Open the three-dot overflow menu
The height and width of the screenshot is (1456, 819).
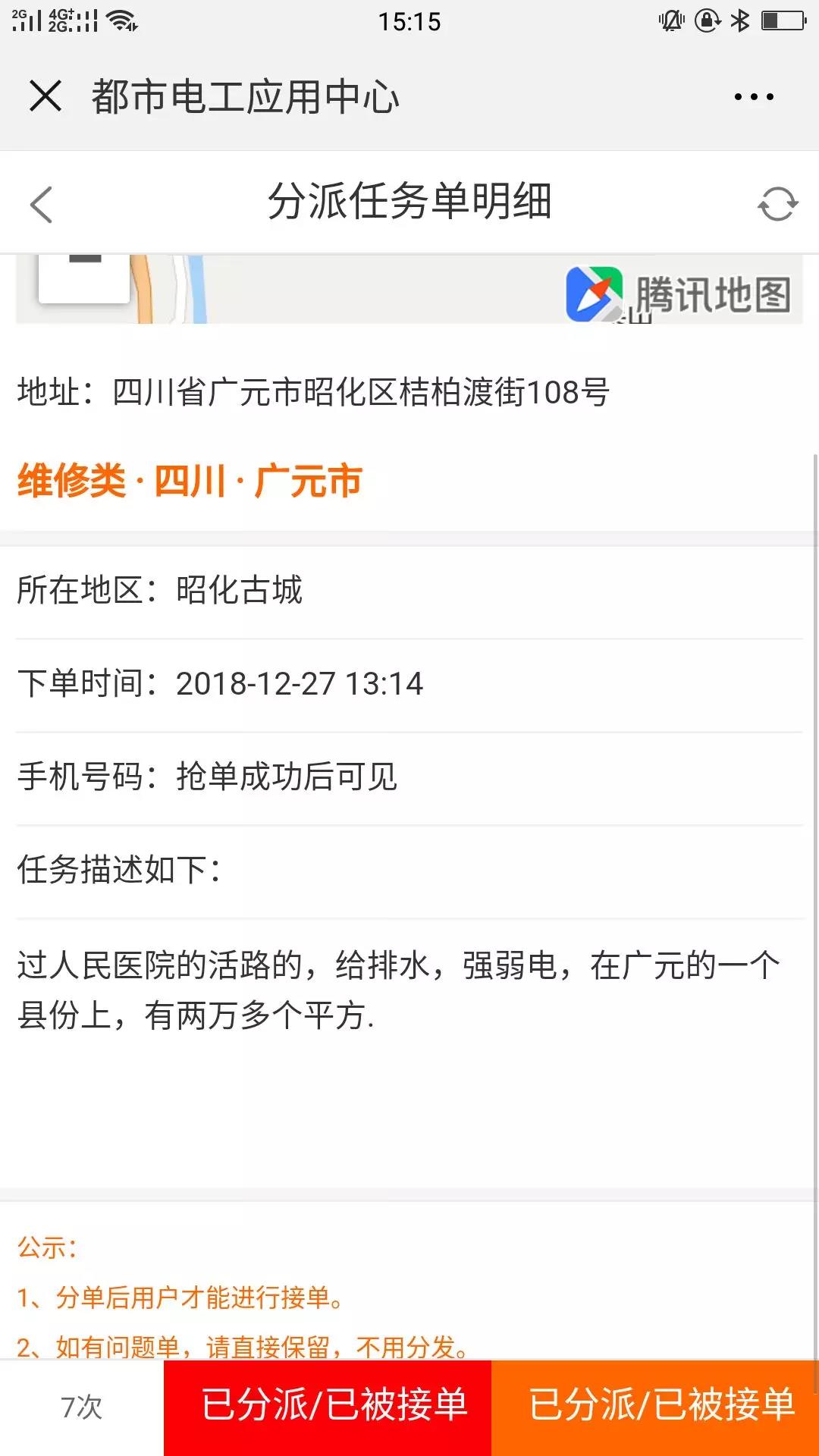click(754, 96)
